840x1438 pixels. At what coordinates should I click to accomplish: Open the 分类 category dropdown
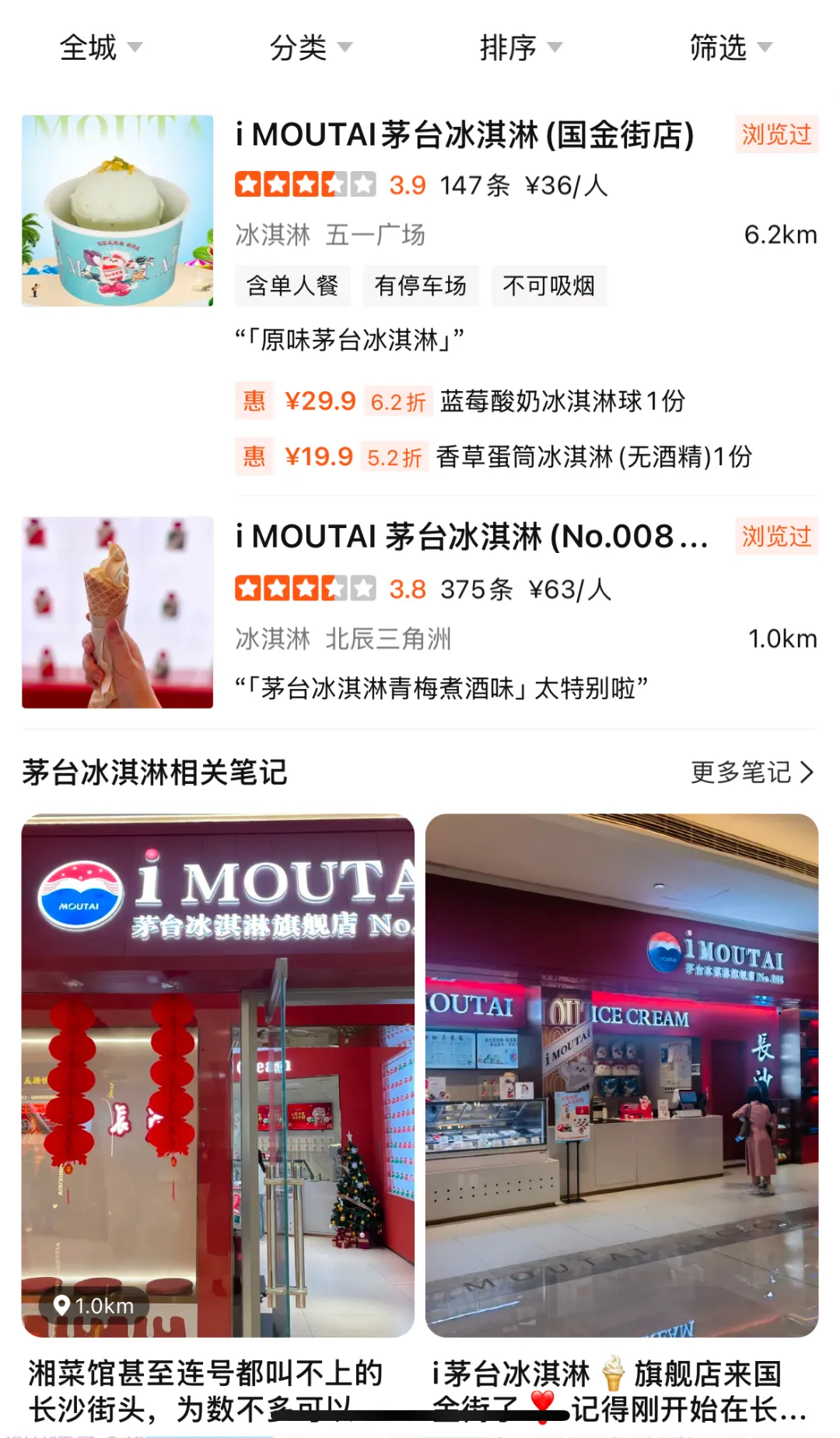[310, 47]
